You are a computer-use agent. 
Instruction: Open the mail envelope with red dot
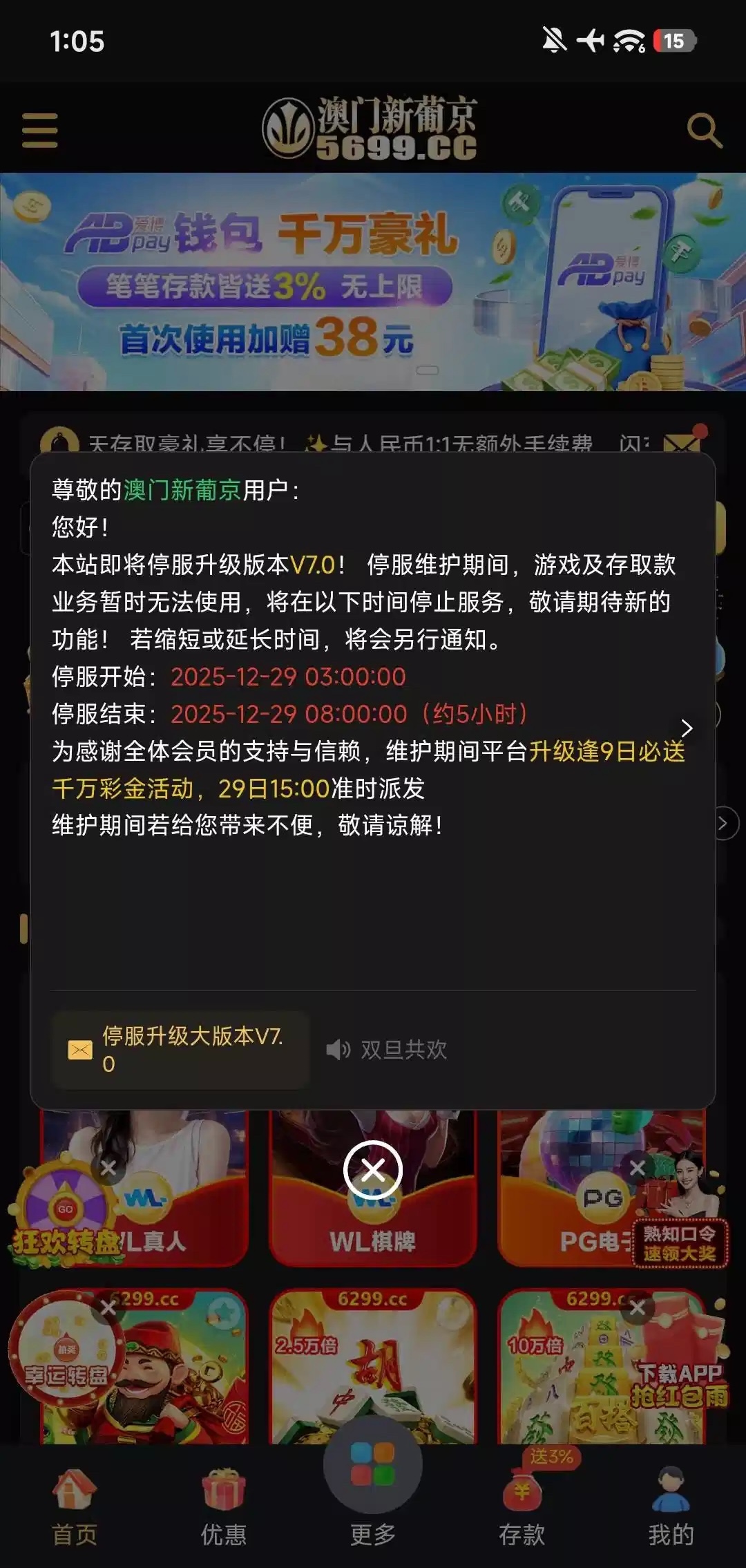[x=681, y=442]
